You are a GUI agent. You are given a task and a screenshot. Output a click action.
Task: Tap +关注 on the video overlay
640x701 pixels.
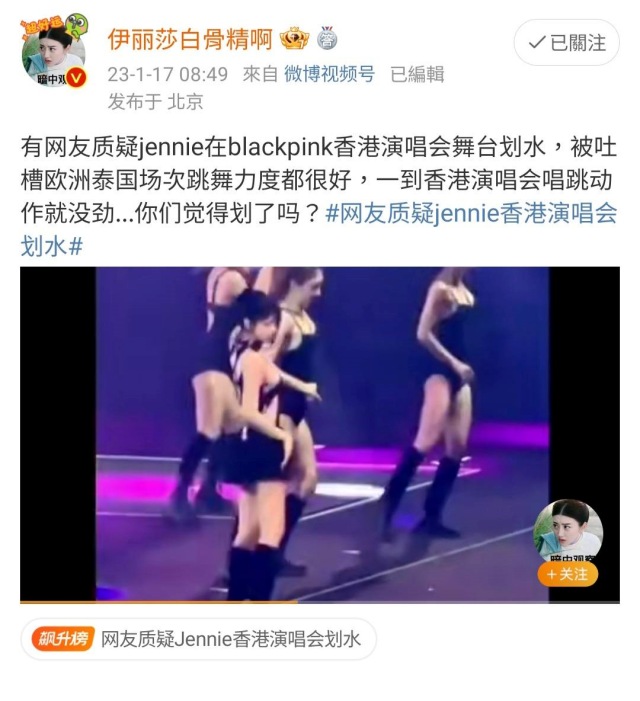pos(568,574)
